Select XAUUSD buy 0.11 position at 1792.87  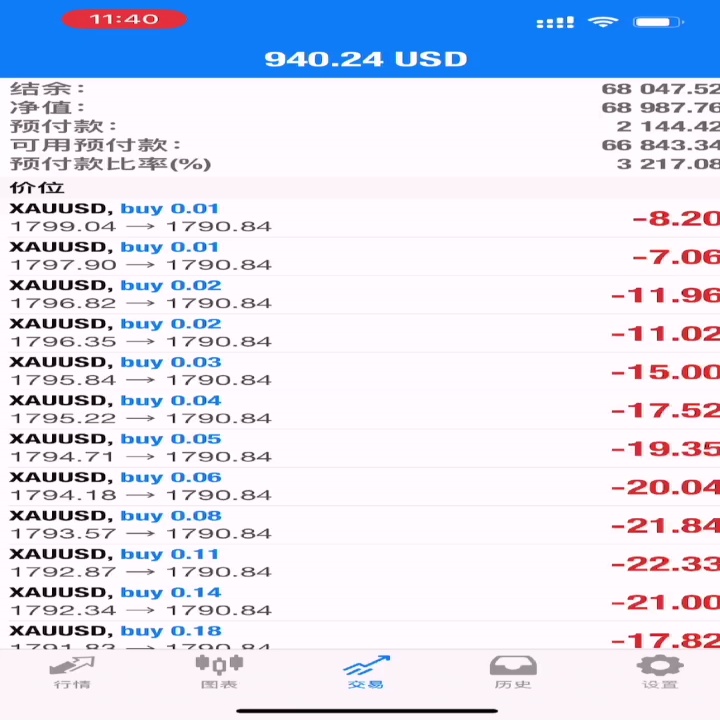tap(360, 563)
